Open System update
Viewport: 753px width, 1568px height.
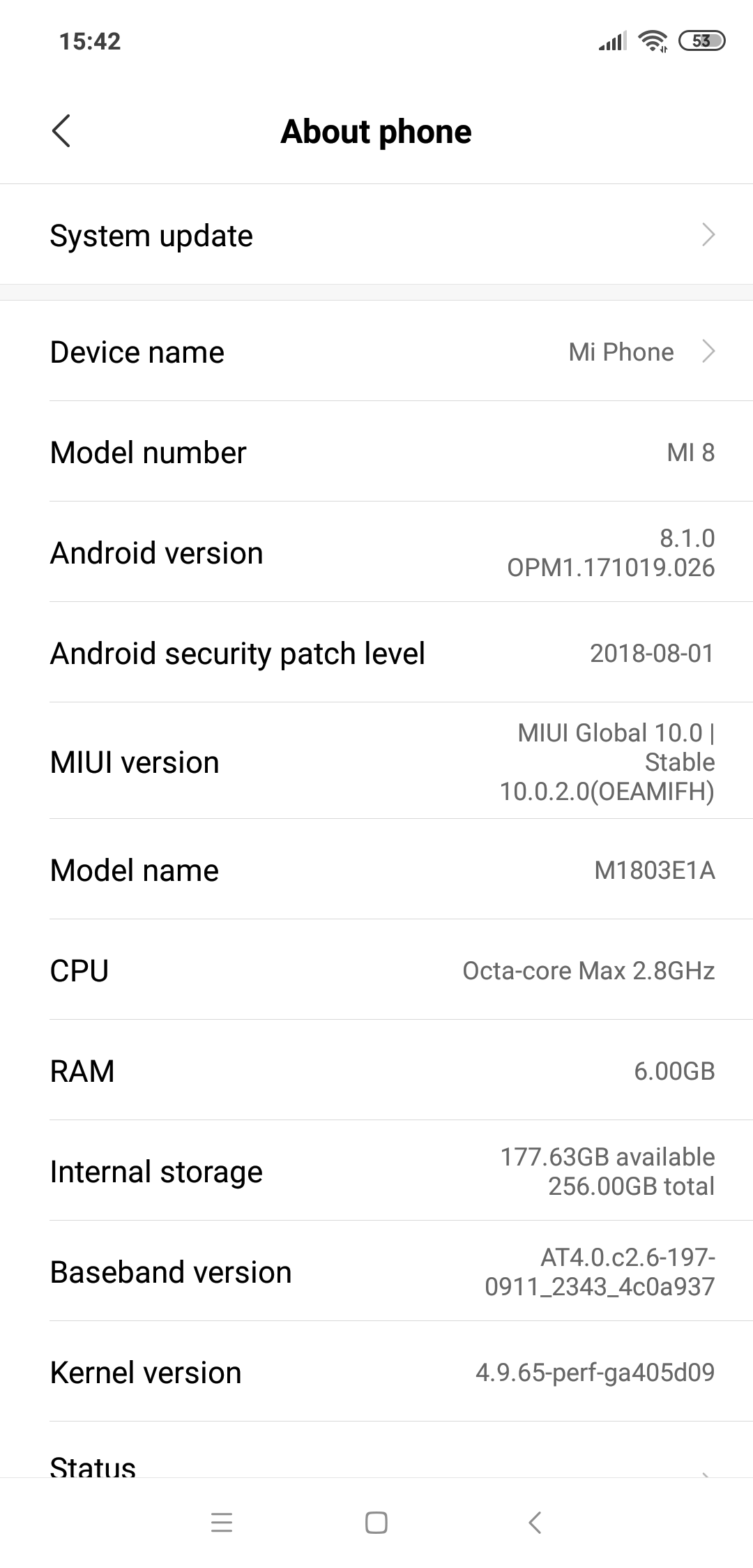[x=376, y=235]
